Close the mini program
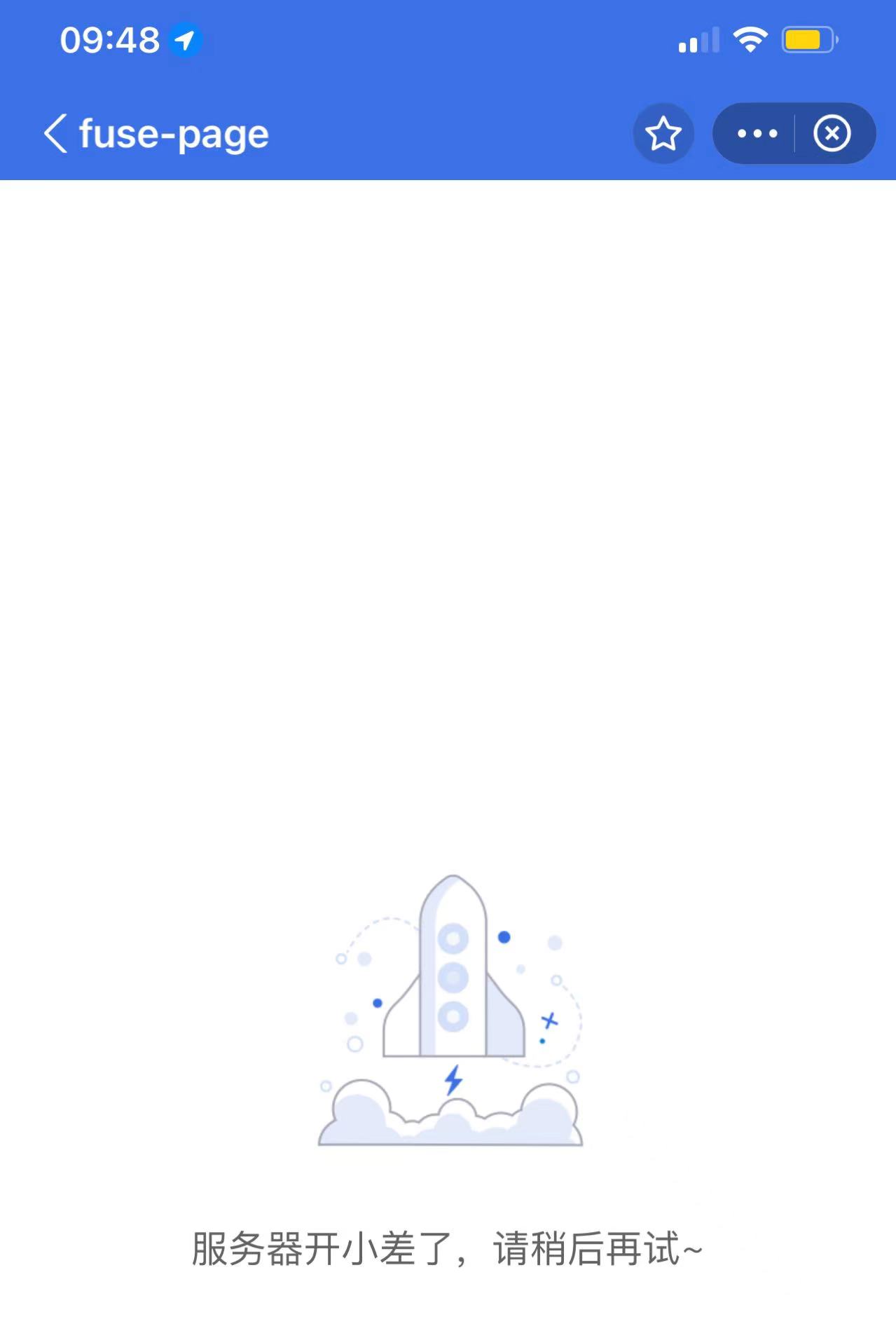The width and height of the screenshot is (896, 1326). click(x=832, y=133)
